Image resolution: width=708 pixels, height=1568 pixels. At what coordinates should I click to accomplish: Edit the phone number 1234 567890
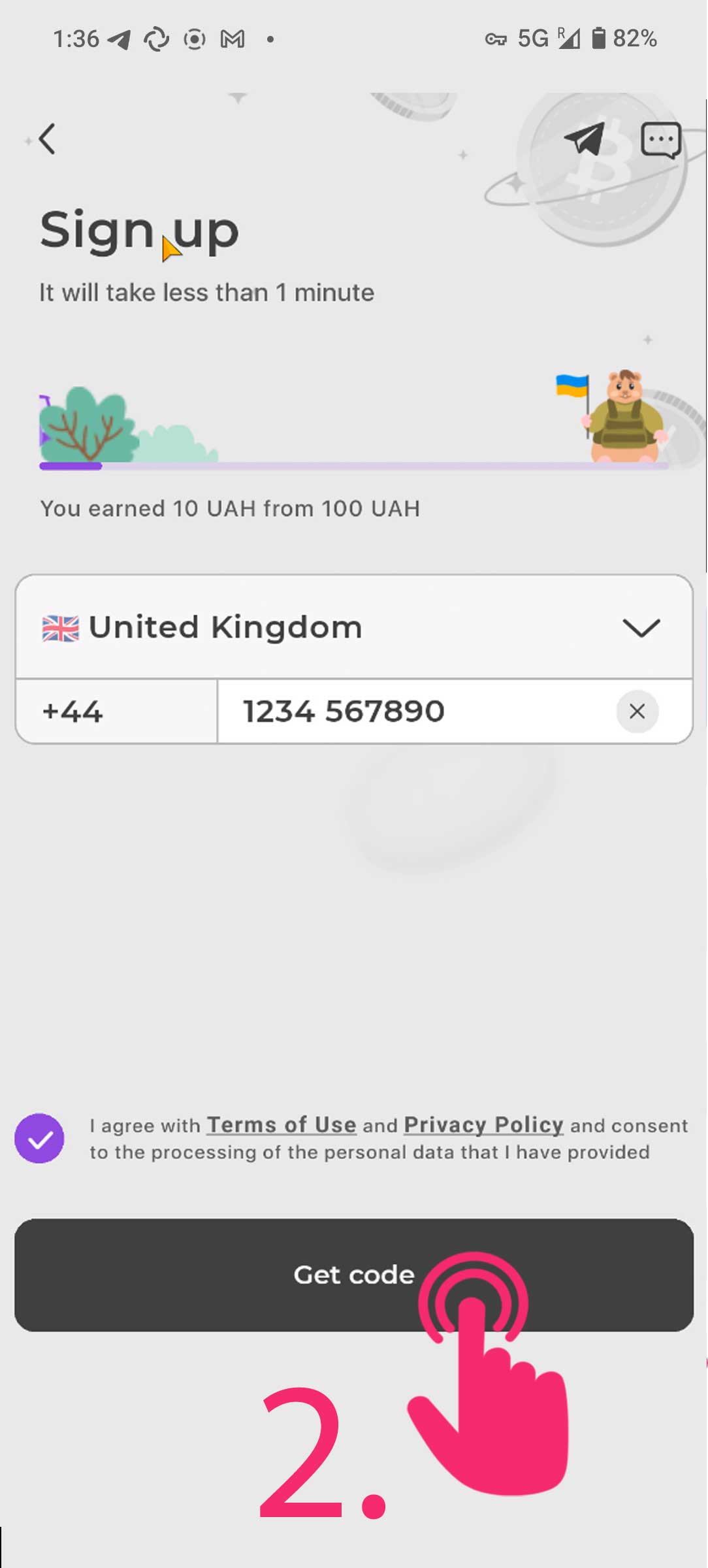coord(417,711)
